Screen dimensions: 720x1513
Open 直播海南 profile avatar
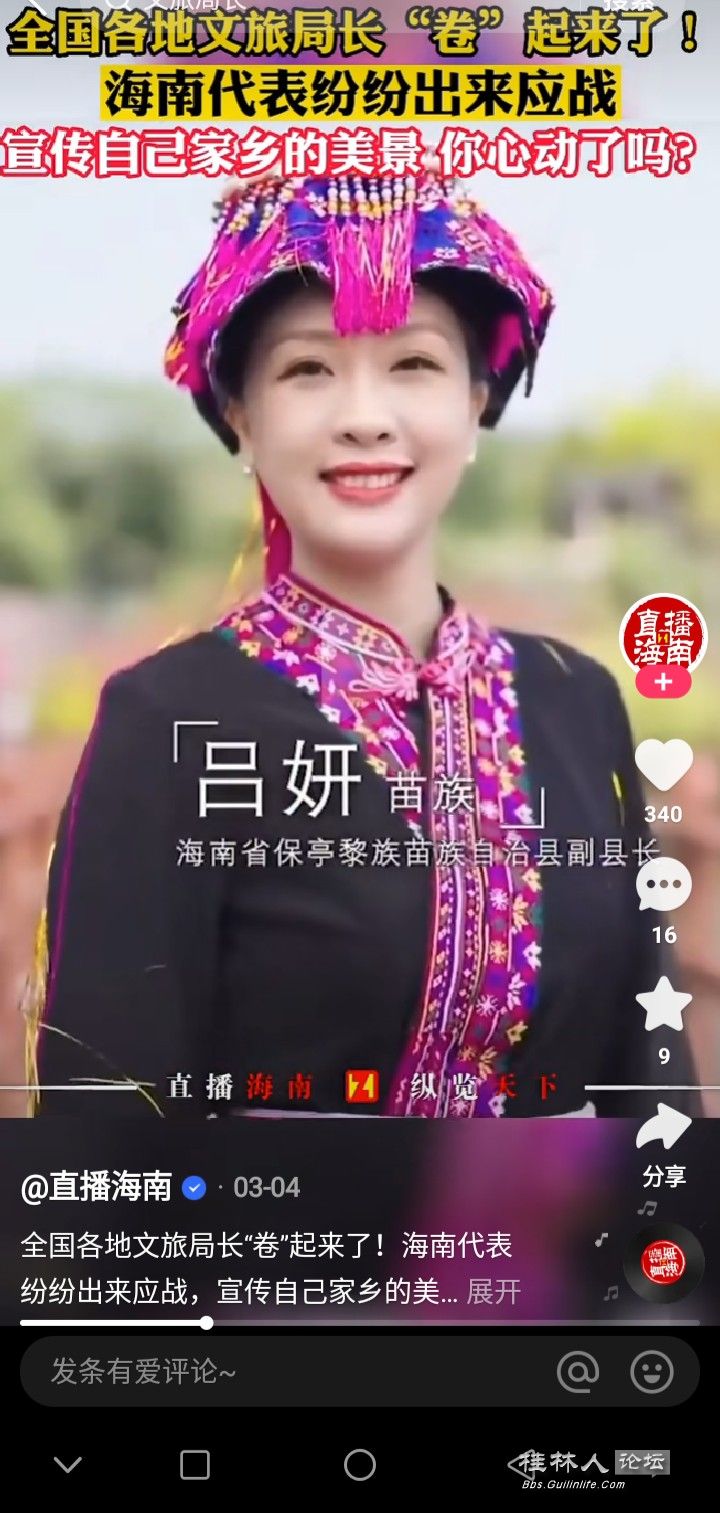click(x=663, y=635)
